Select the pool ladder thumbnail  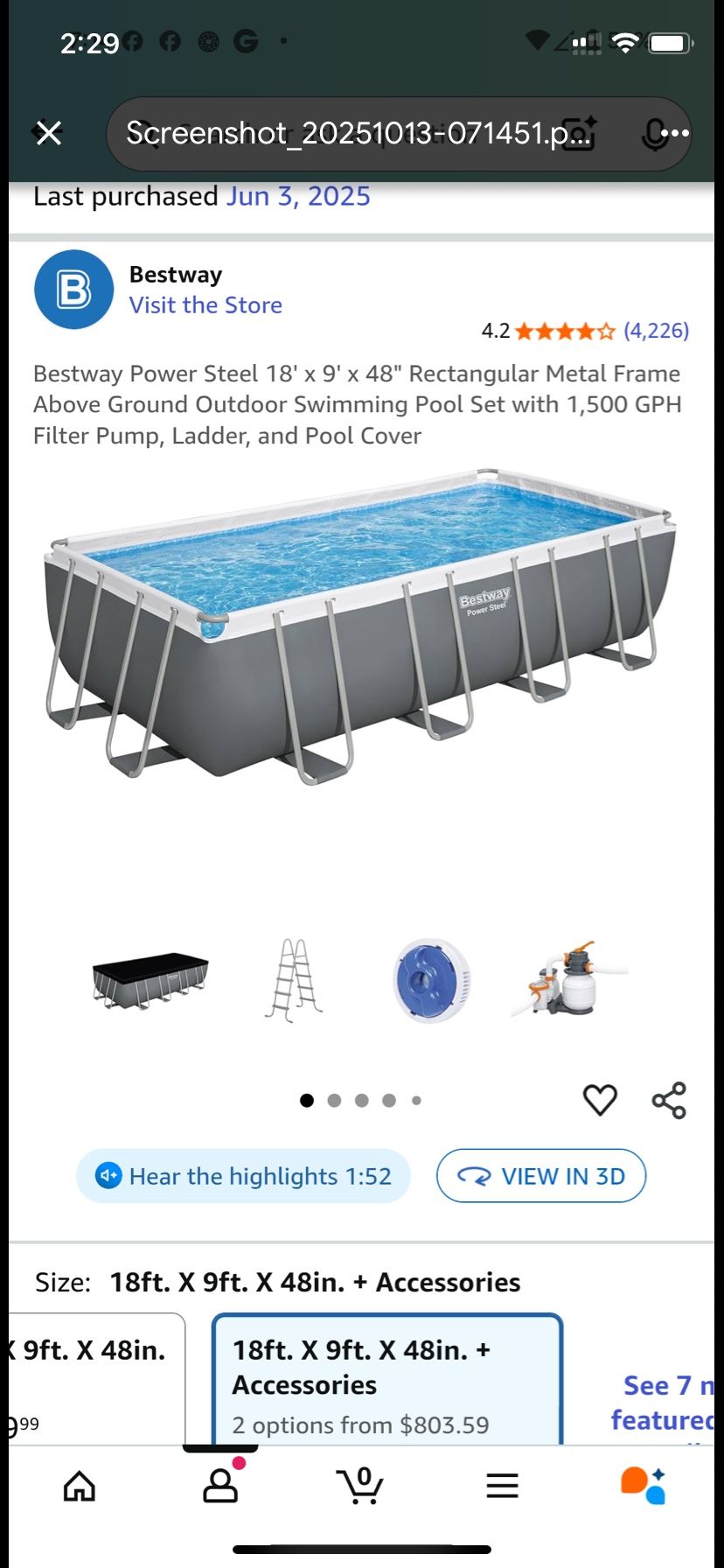292,980
